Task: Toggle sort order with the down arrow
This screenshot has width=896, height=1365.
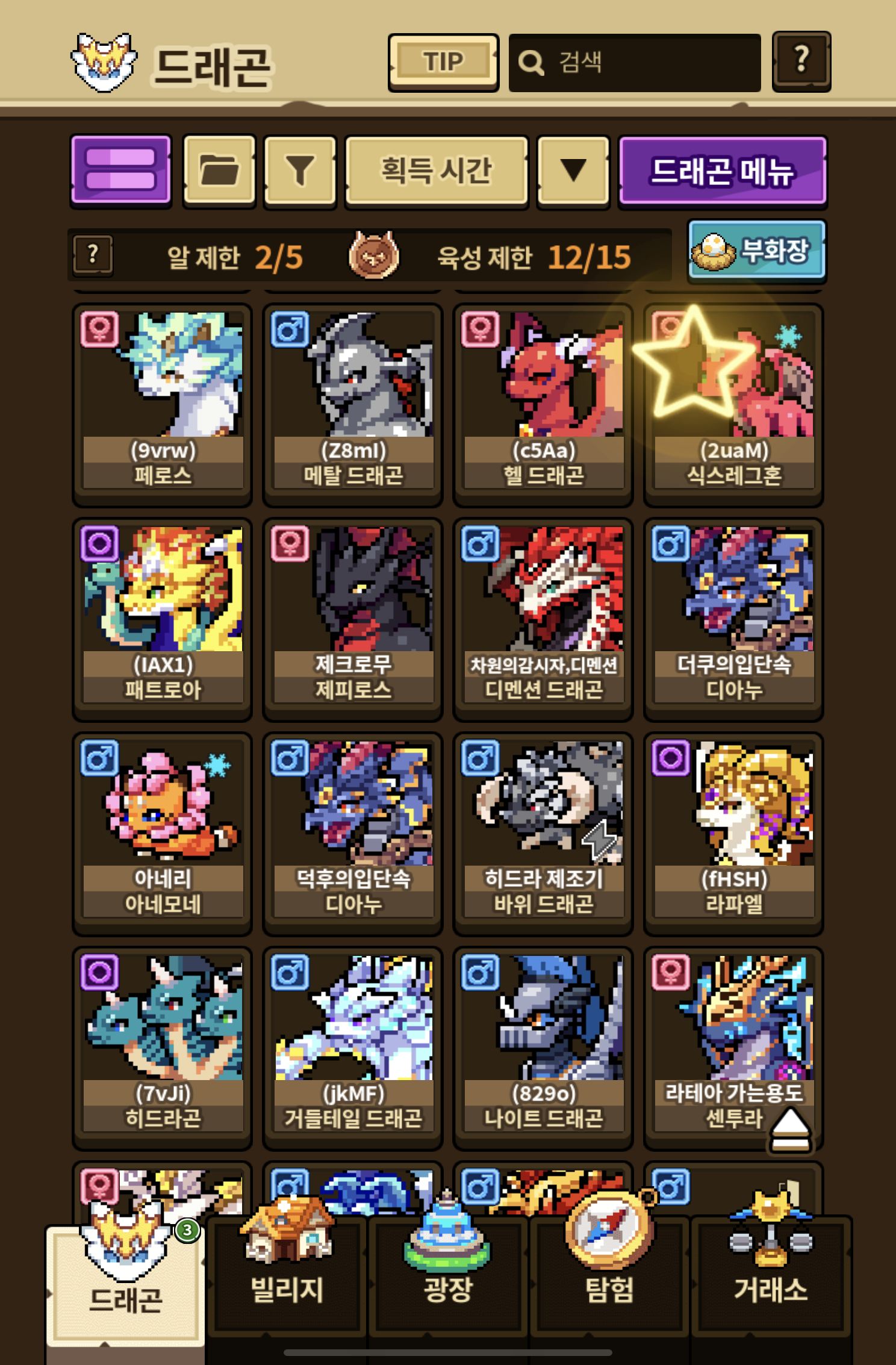Action: [573, 170]
